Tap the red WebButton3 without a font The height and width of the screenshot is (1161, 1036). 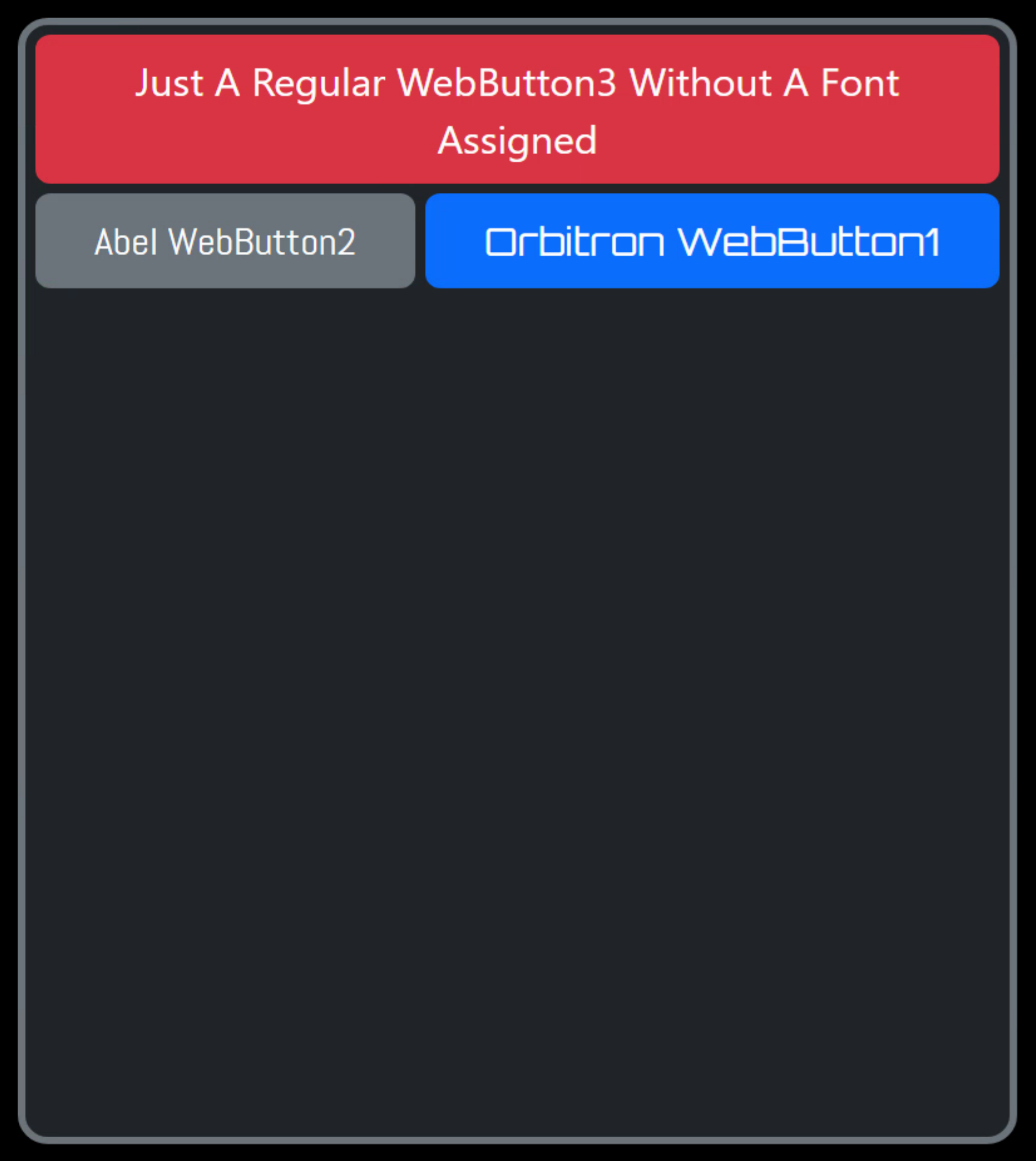tap(517, 110)
